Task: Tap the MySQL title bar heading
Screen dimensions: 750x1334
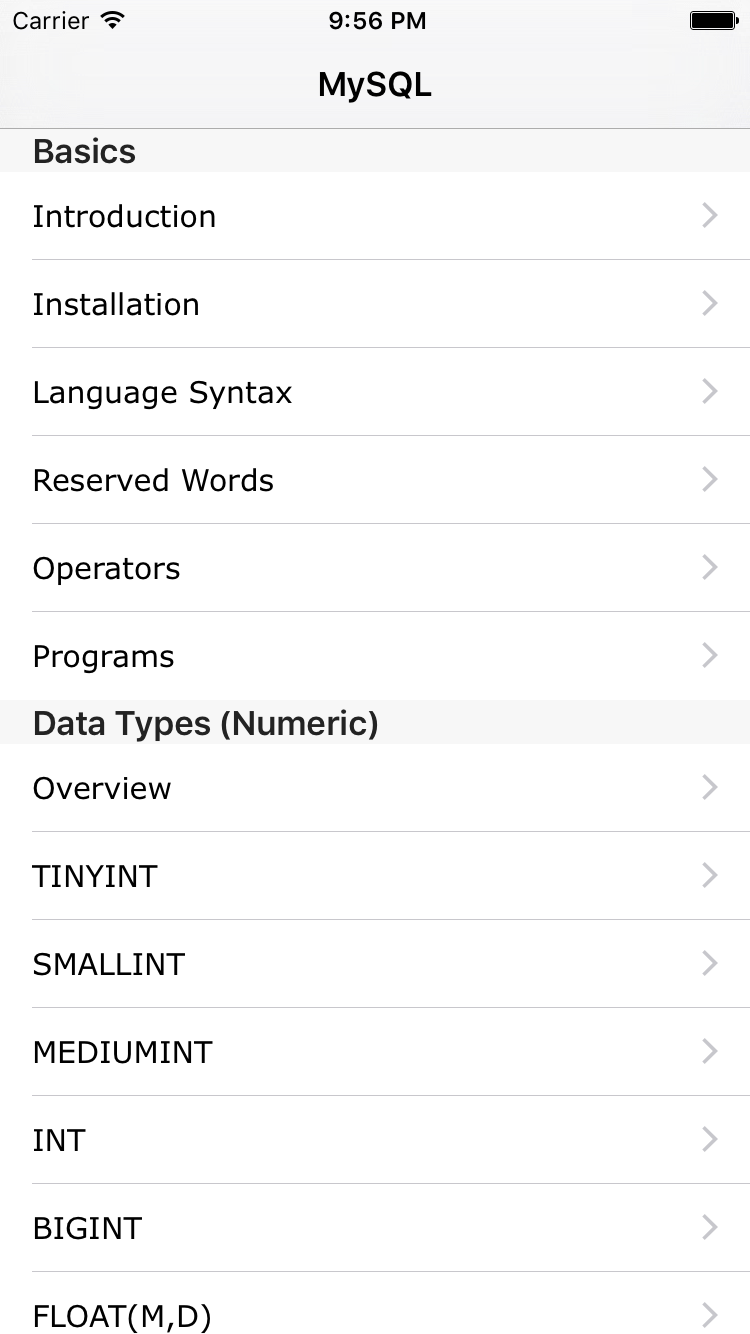Action: click(x=374, y=84)
